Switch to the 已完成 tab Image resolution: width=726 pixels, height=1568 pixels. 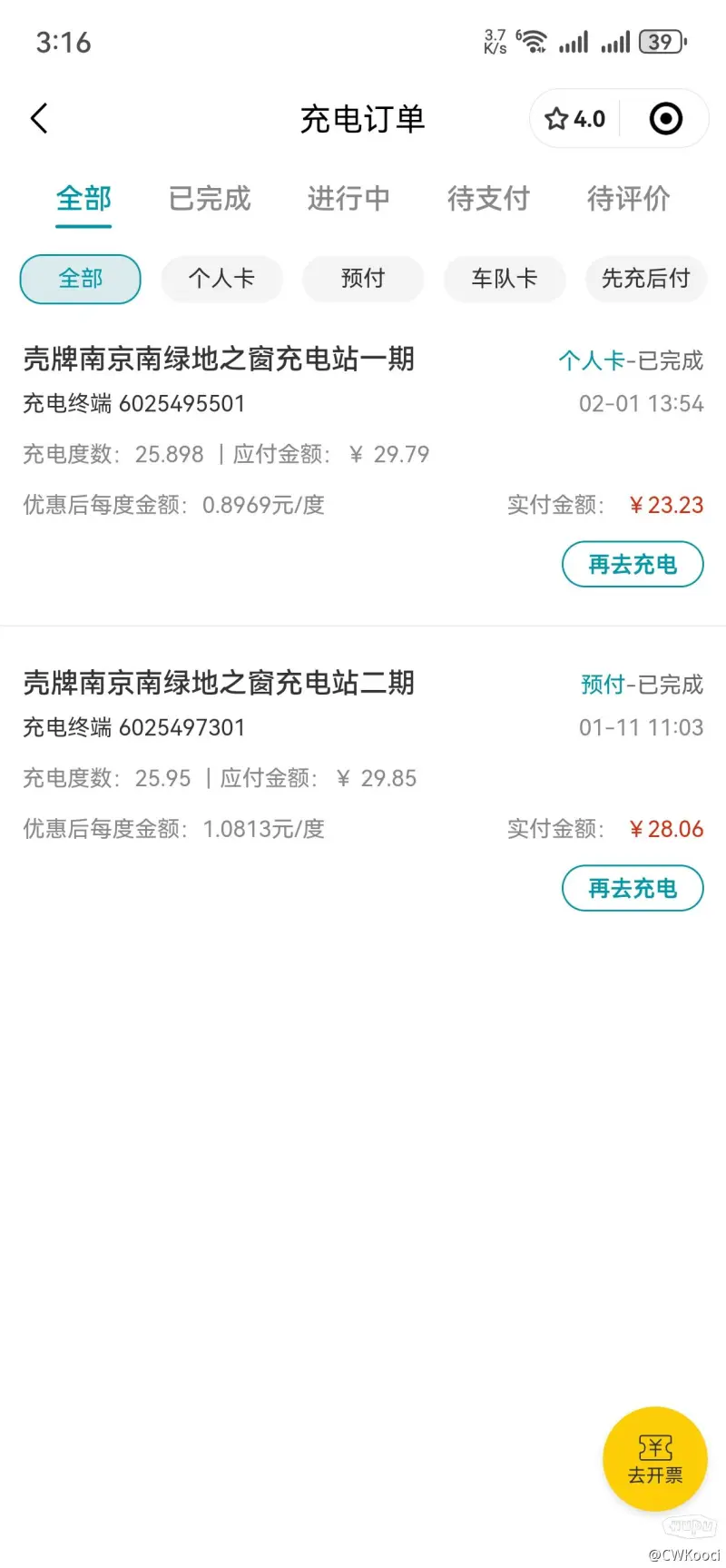tap(210, 199)
